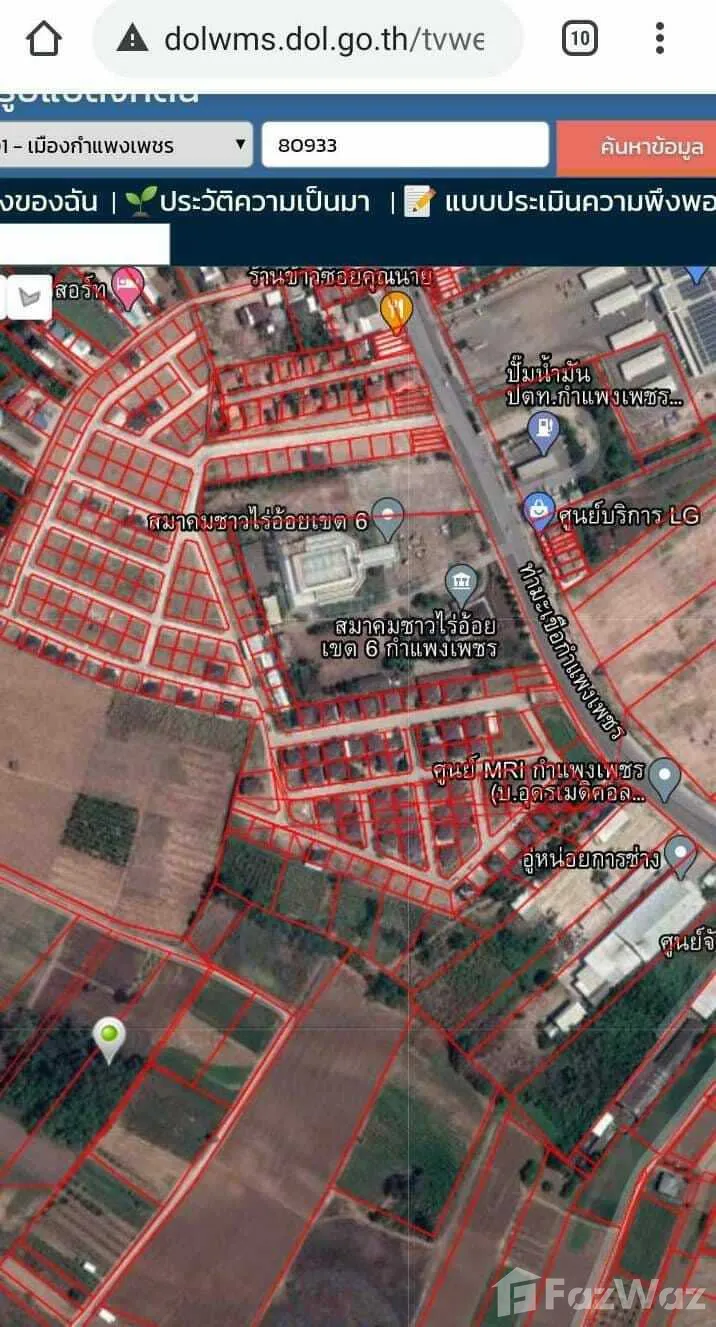Open the อู่หน่อยการช่าง map pin
Screen dimensions: 716x1327
tap(682, 853)
